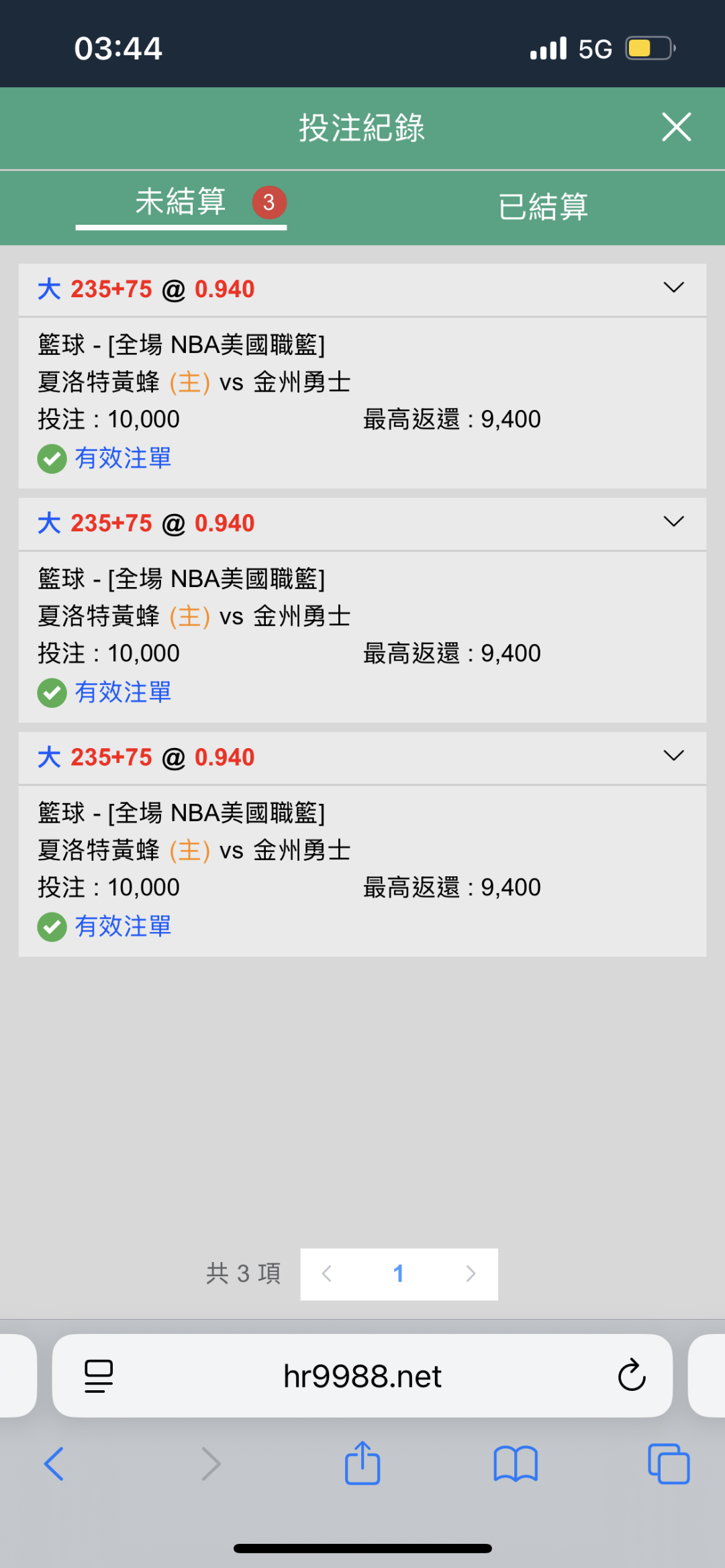Close the 投注紀錄 panel
725x1568 pixels.
[676, 127]
